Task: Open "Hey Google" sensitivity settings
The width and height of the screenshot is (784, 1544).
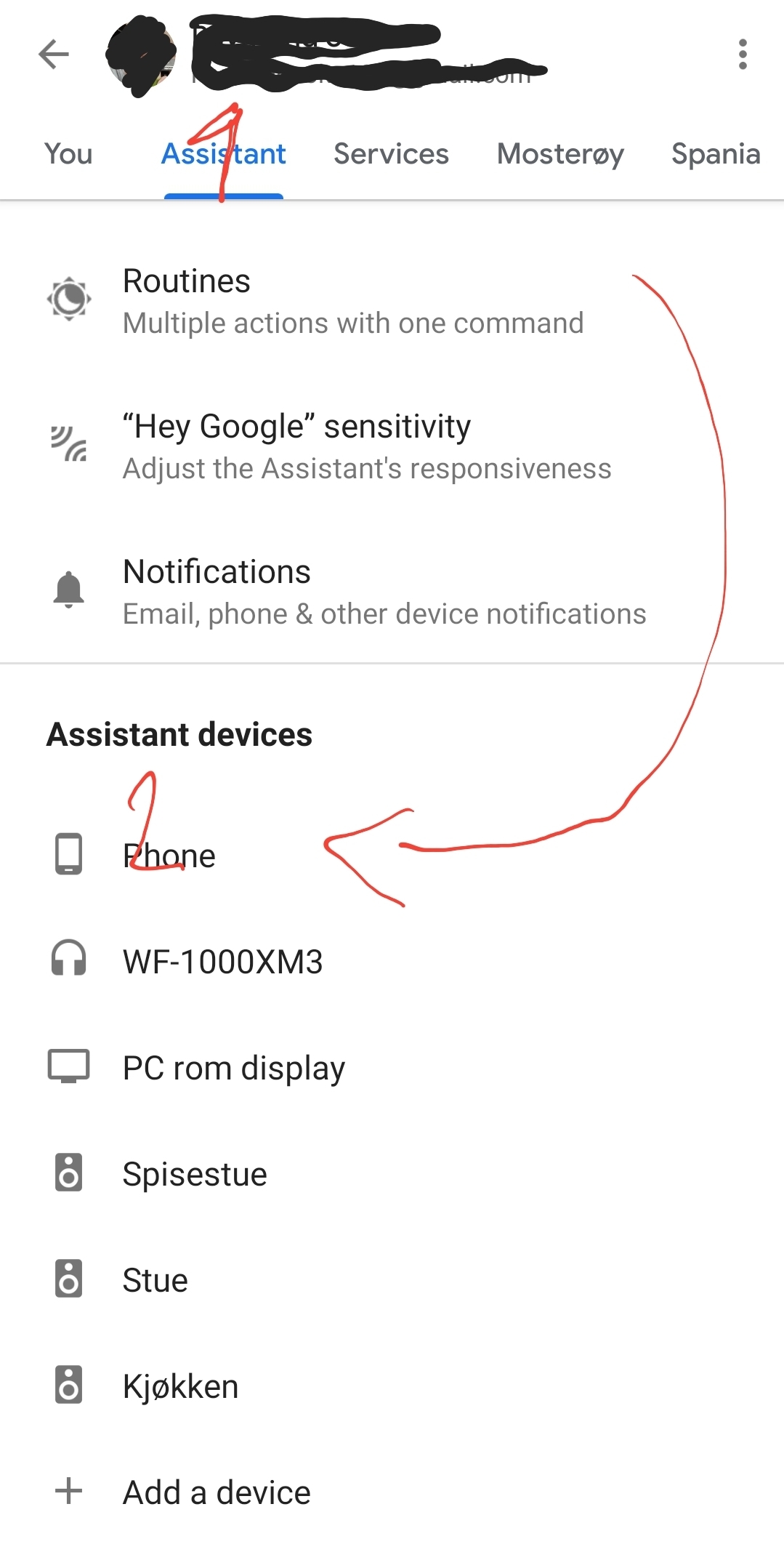Action: pos(392,446)
